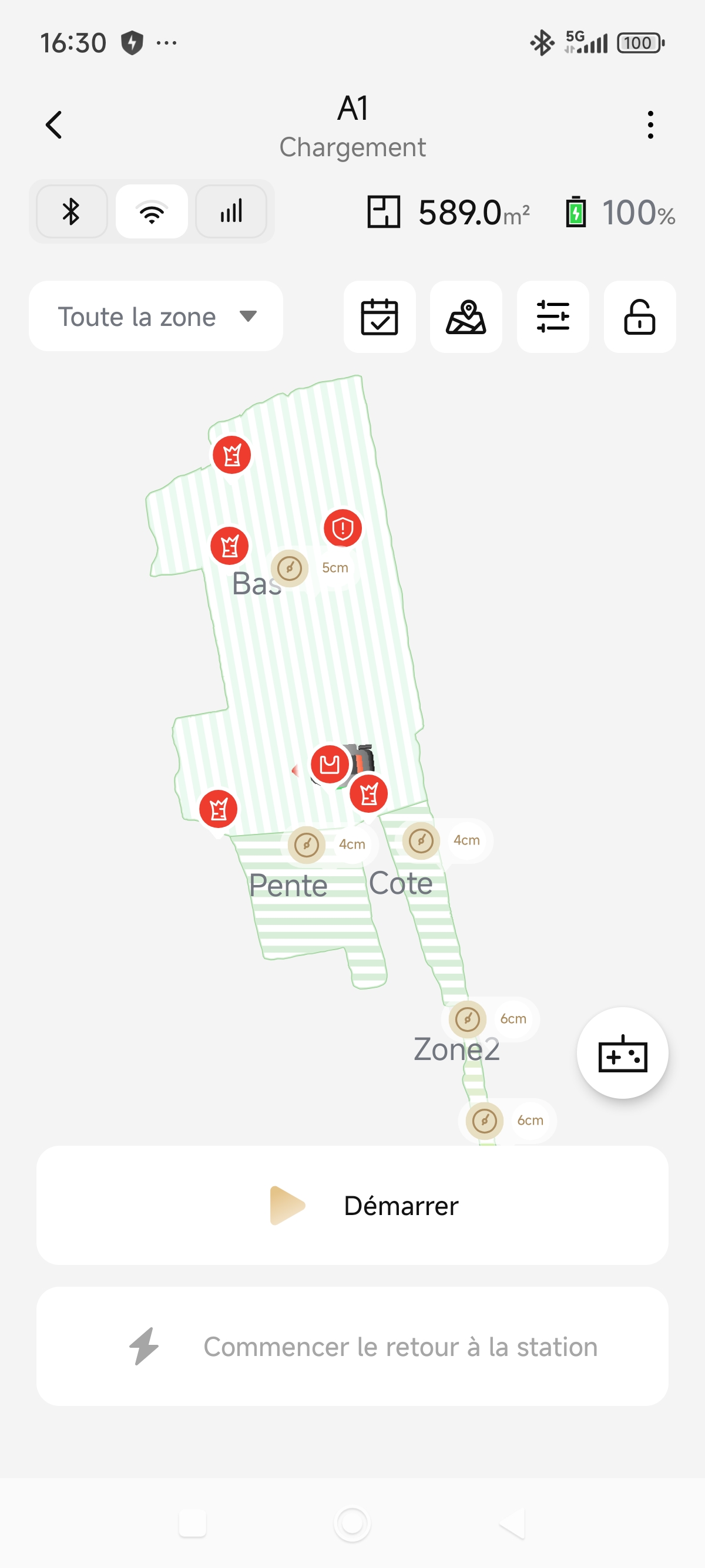Open the mowing schedule calendar

tap(380, 317)
